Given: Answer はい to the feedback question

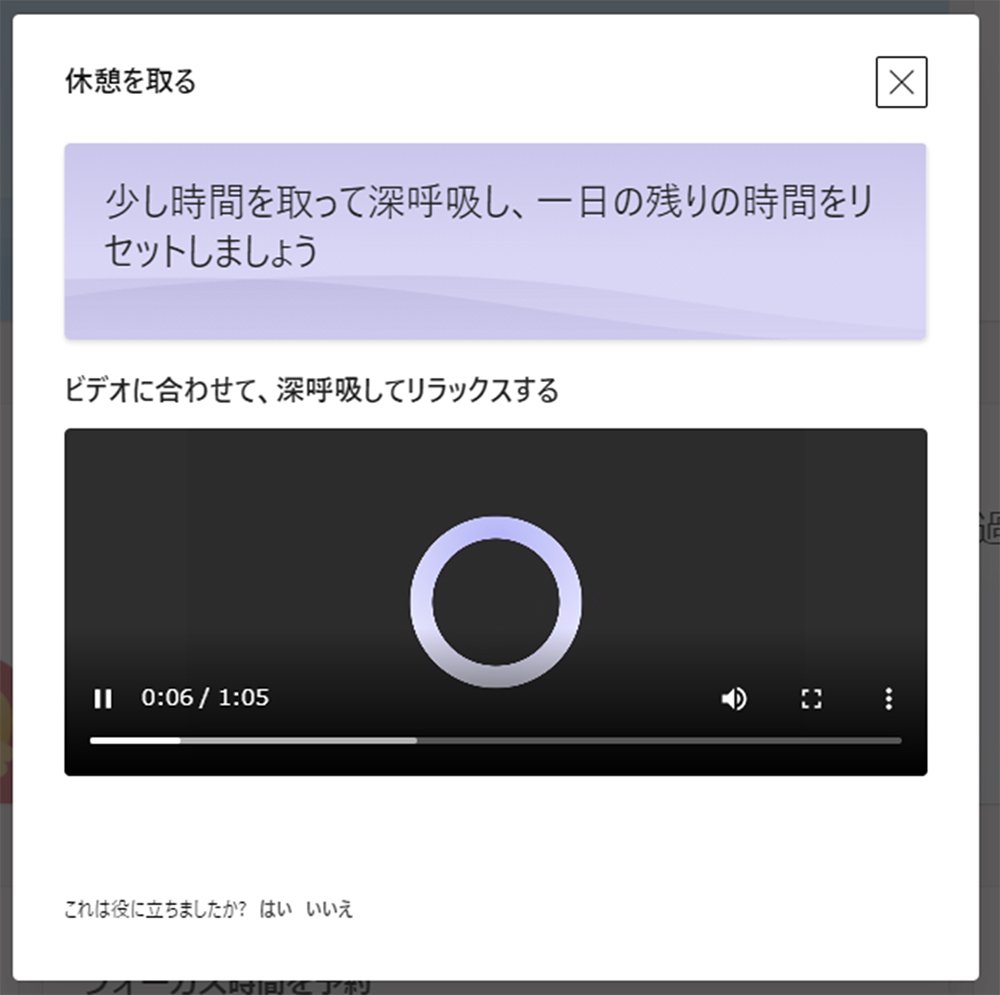Looking at the screenshot, I should 276,909.
